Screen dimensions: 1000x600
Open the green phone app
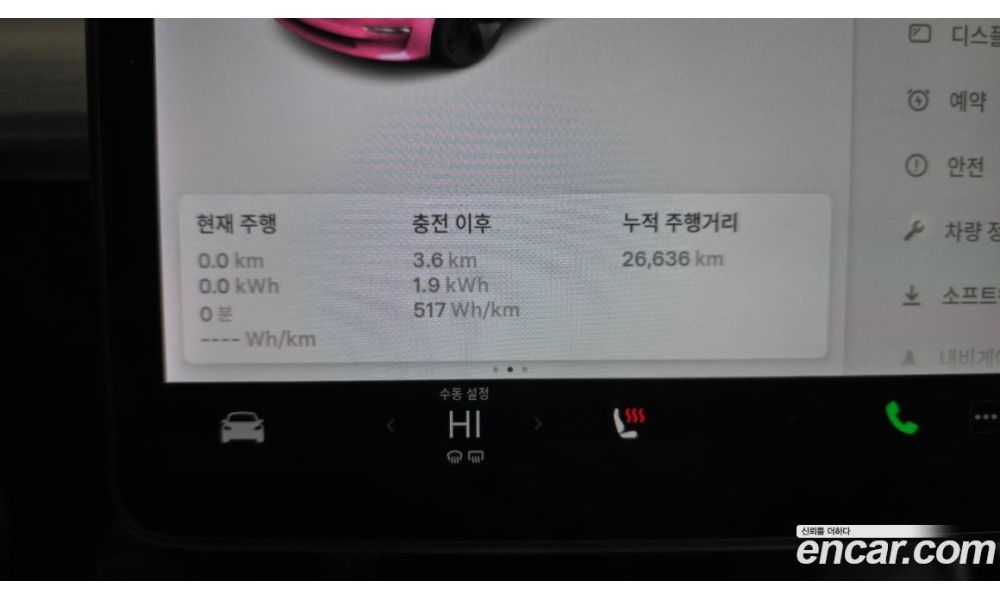click(901, 418)
